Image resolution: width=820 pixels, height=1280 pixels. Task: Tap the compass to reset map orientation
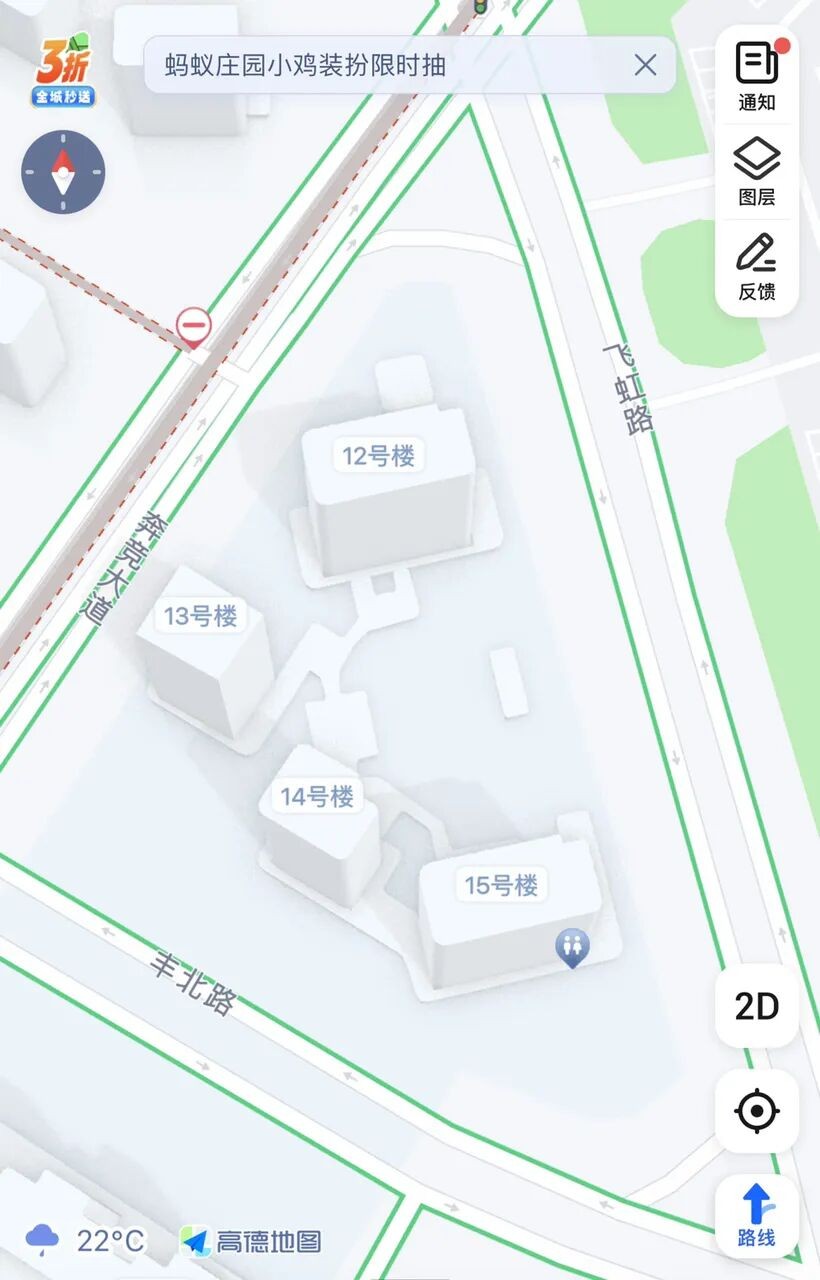point(63,173)
